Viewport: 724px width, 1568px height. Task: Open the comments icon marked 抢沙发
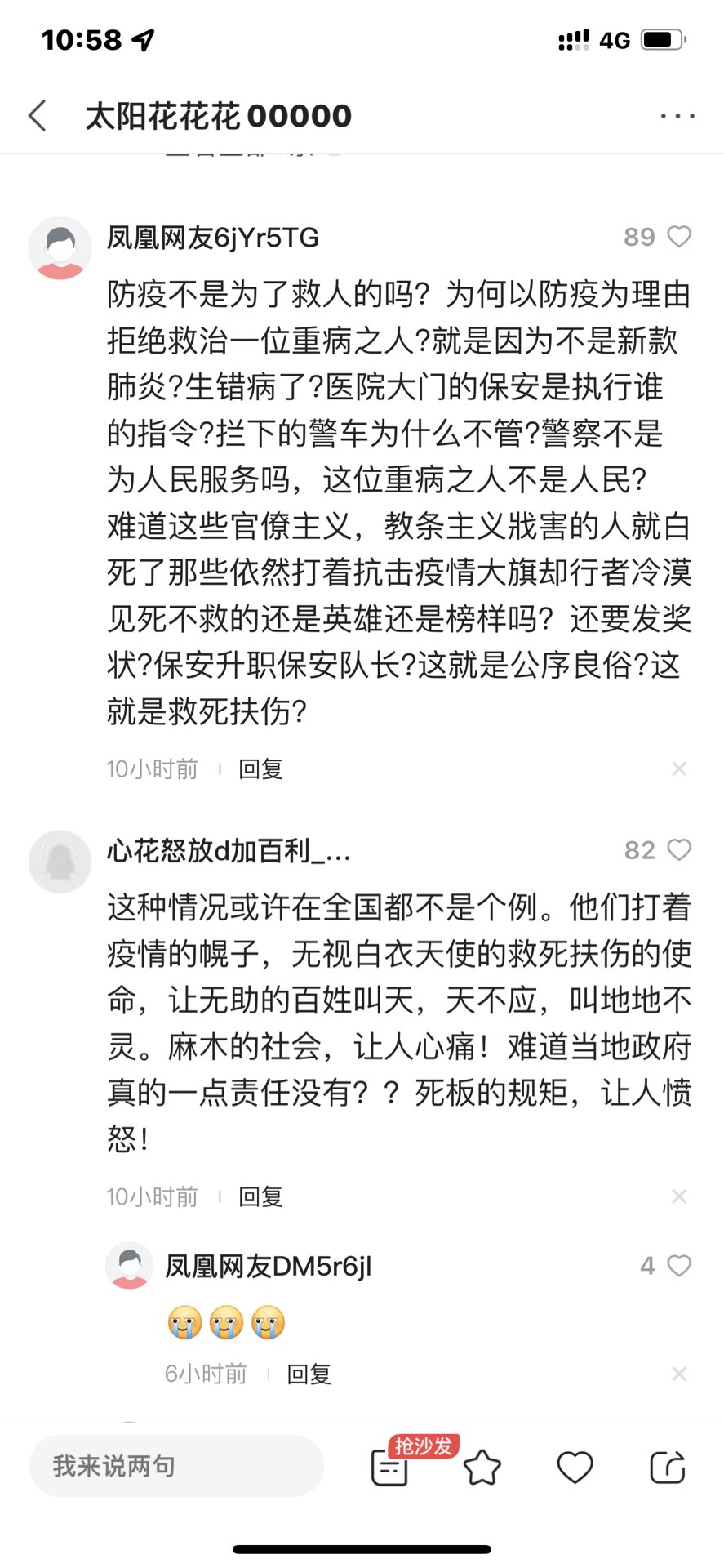pos(389,1468)
